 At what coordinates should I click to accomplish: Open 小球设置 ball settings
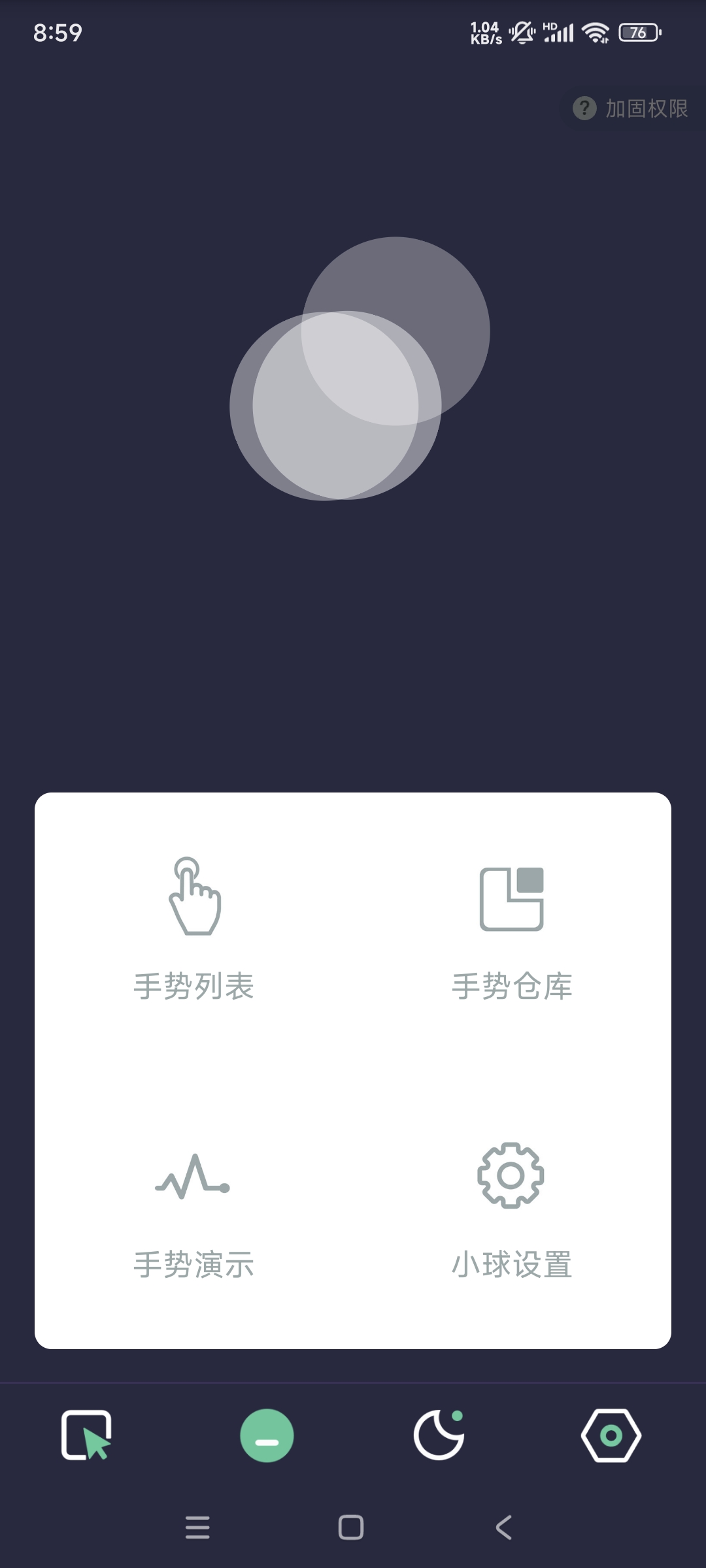(512, 1209)
